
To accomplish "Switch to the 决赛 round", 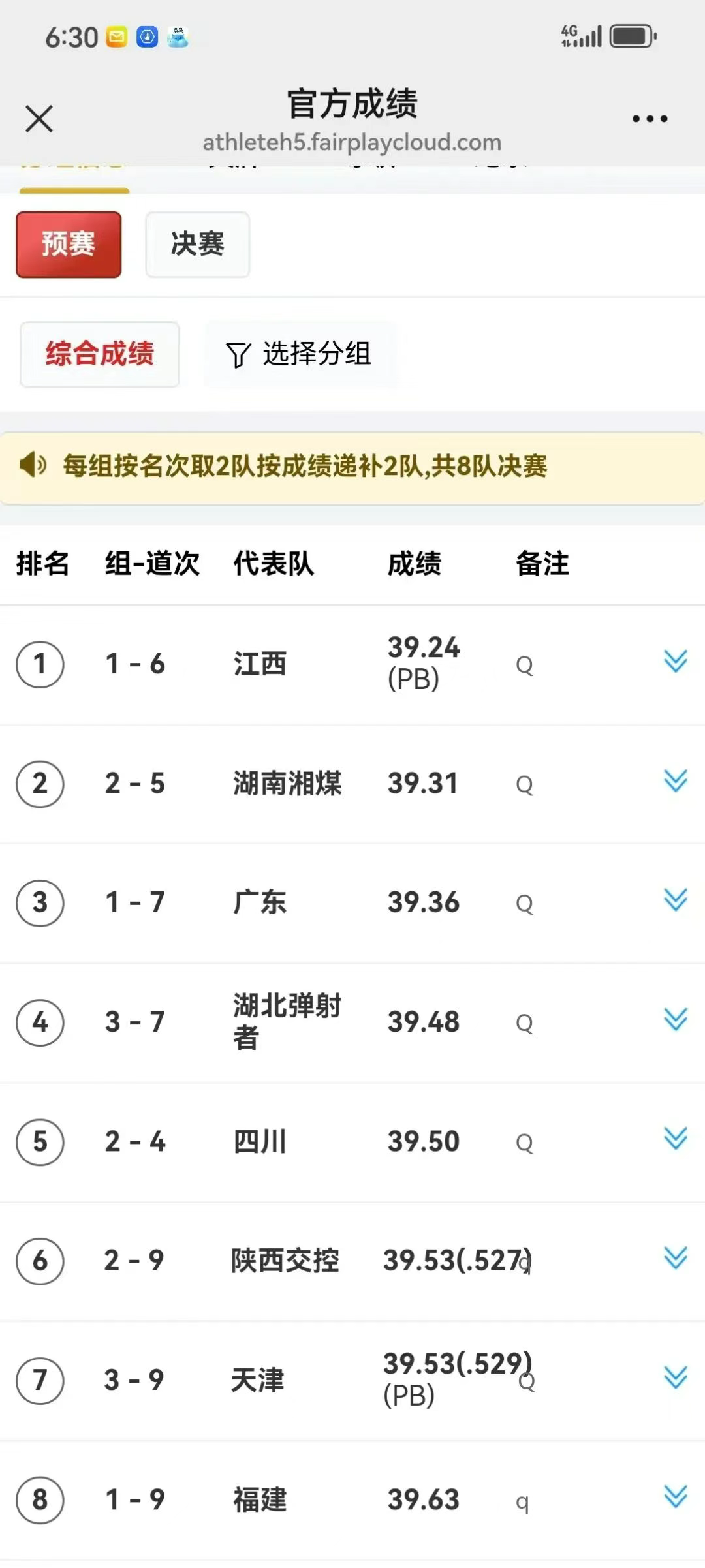I will [197, 244].
